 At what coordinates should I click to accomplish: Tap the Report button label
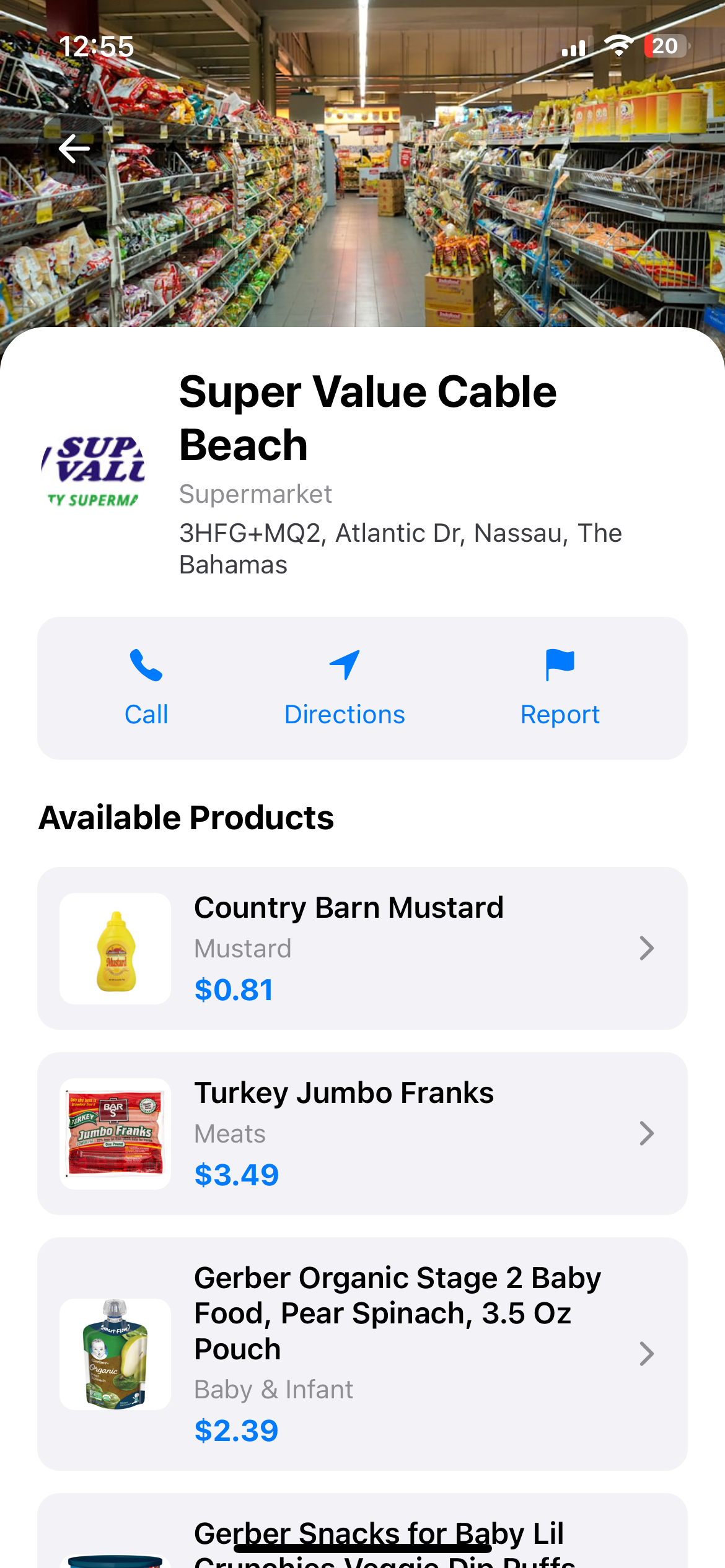point(560,714)
